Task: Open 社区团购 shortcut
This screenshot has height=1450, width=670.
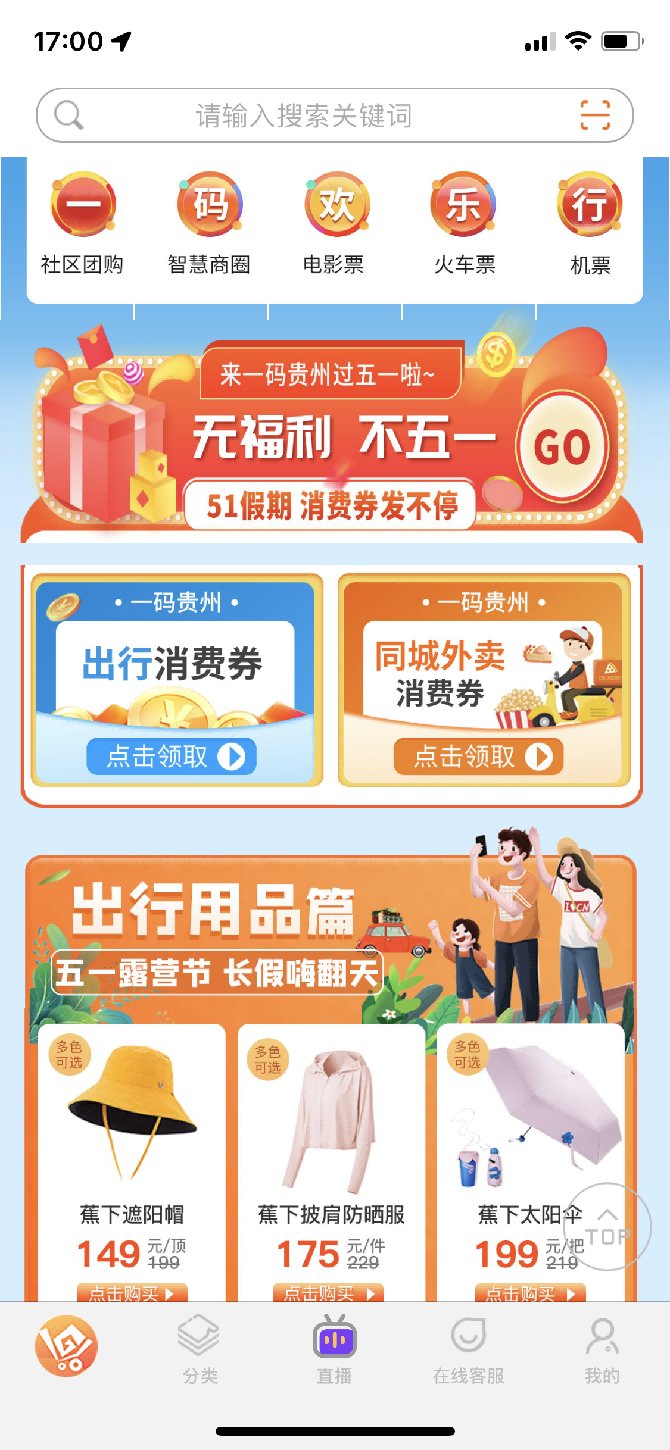Action: [82, 224]
